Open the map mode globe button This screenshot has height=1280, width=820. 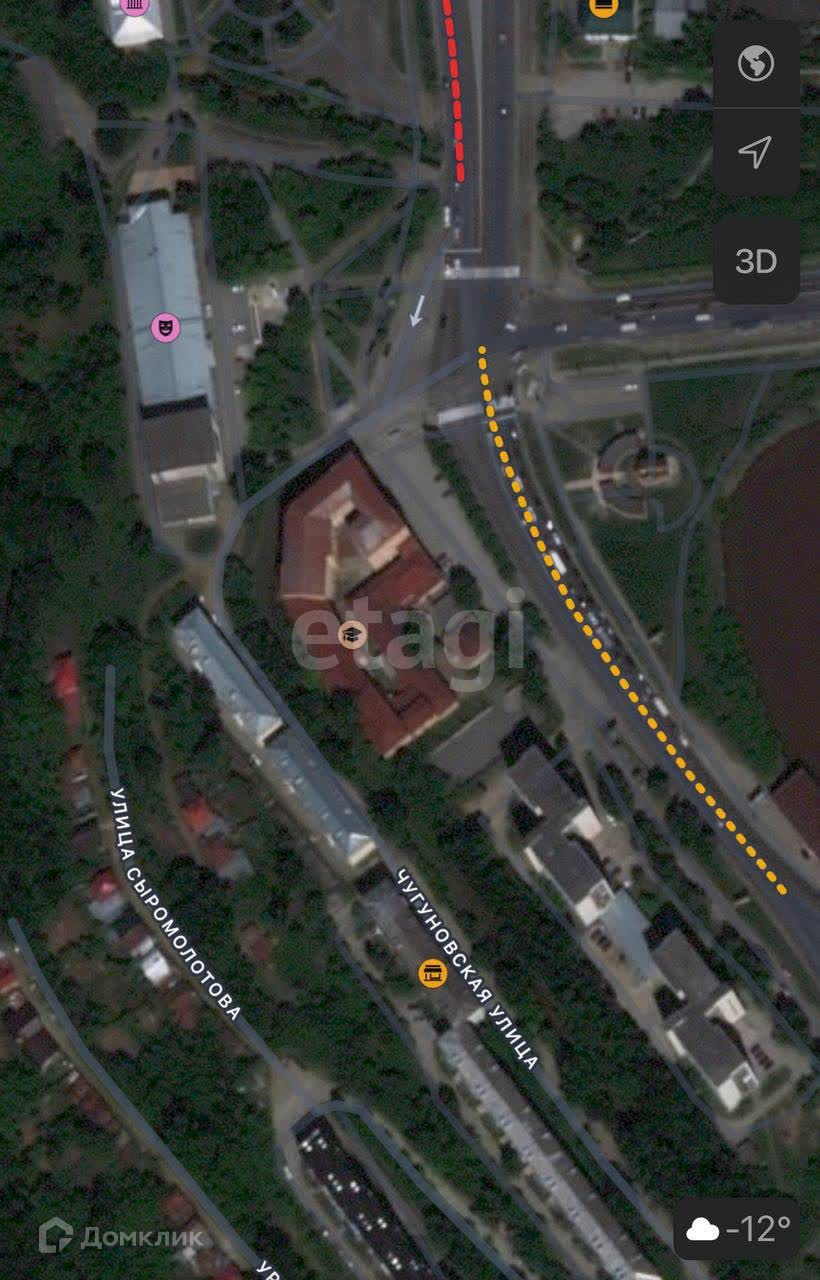tap(756, 64)
